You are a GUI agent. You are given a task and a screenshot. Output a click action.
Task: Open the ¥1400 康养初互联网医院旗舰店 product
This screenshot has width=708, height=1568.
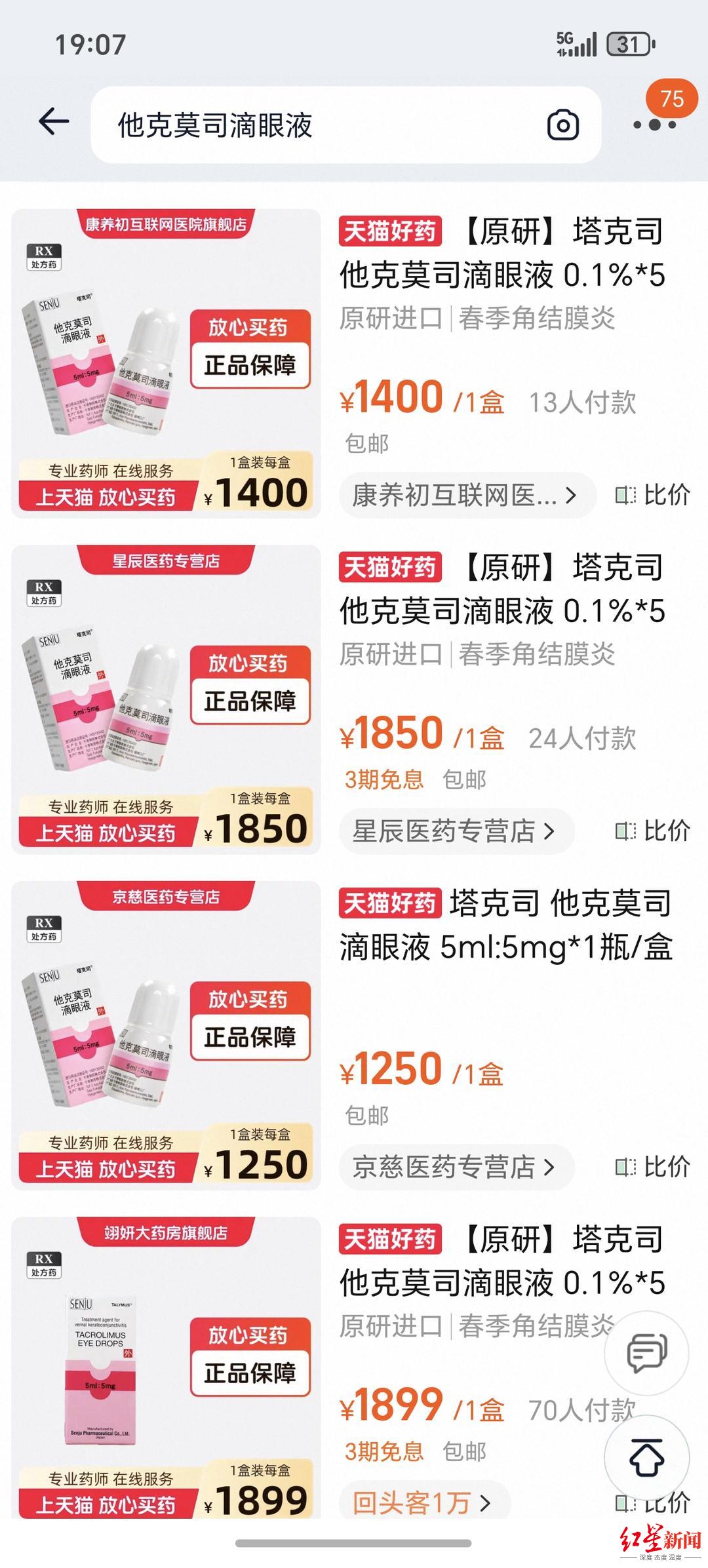pos(501,253)
